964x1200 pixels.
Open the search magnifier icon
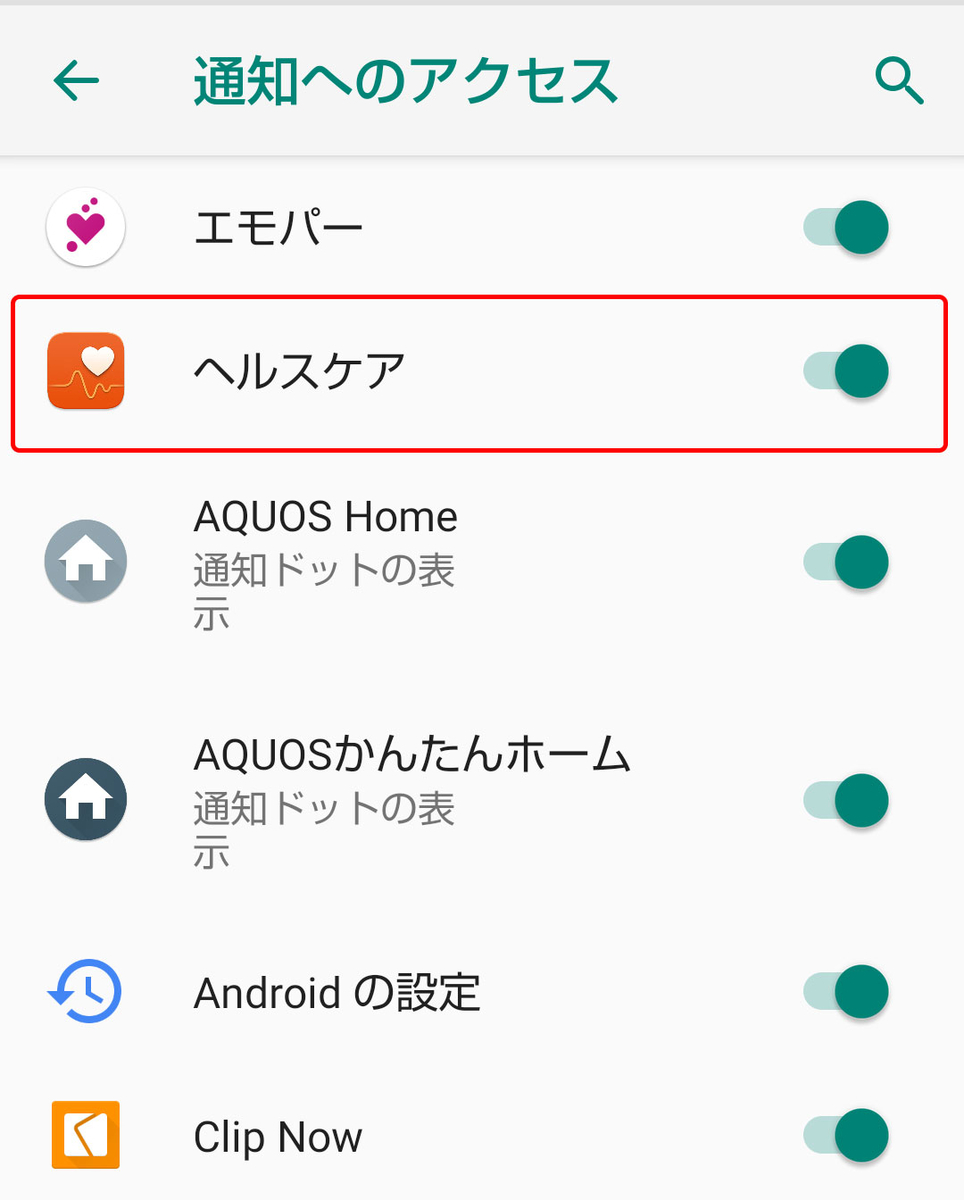pos(898,81)
